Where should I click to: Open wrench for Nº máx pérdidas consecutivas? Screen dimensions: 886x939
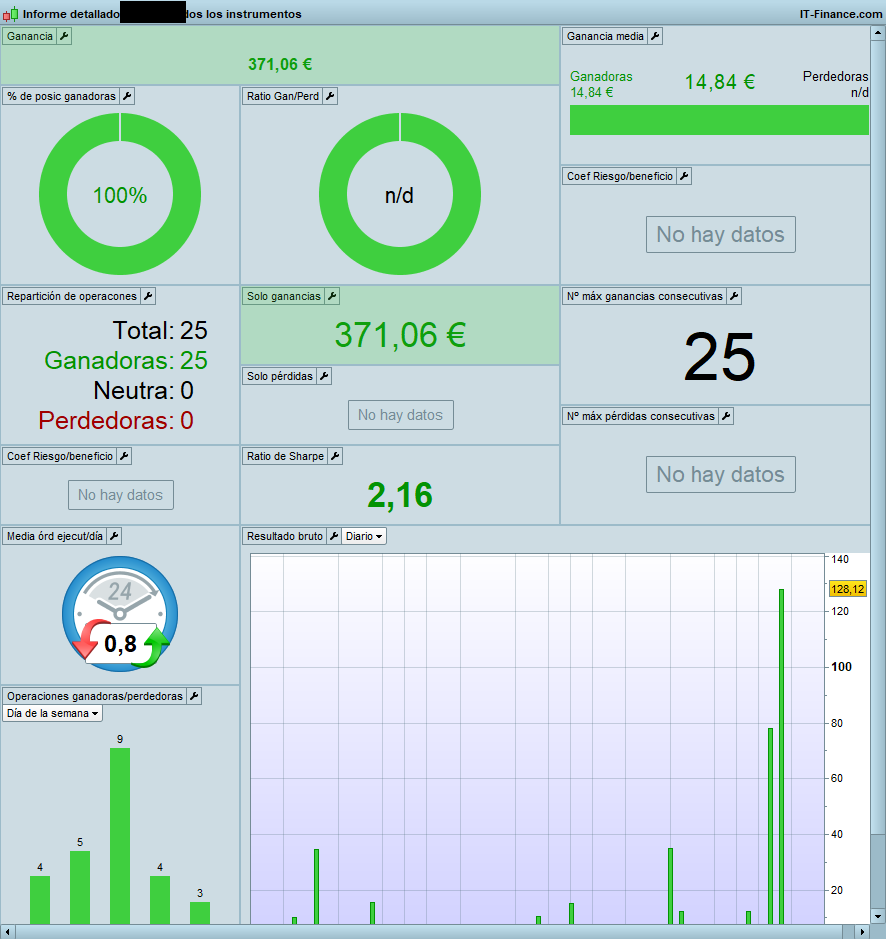click(726, 416)
